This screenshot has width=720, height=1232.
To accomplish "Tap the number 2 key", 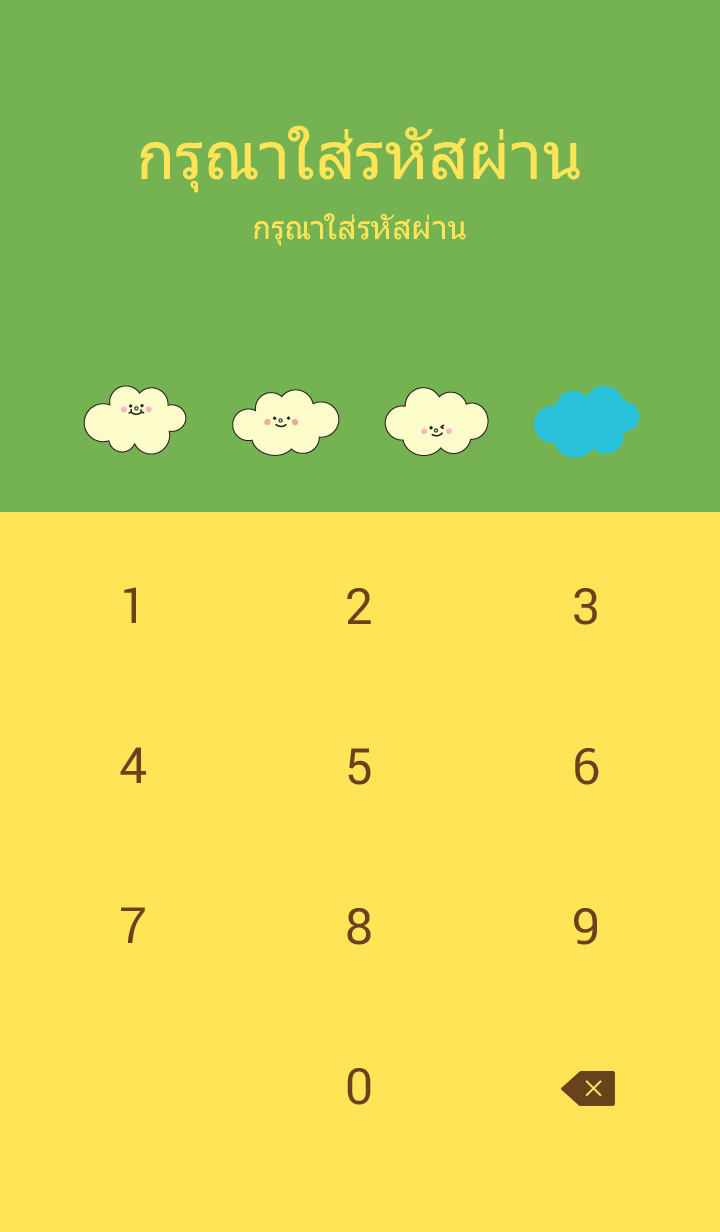I will tap(359, 607).
